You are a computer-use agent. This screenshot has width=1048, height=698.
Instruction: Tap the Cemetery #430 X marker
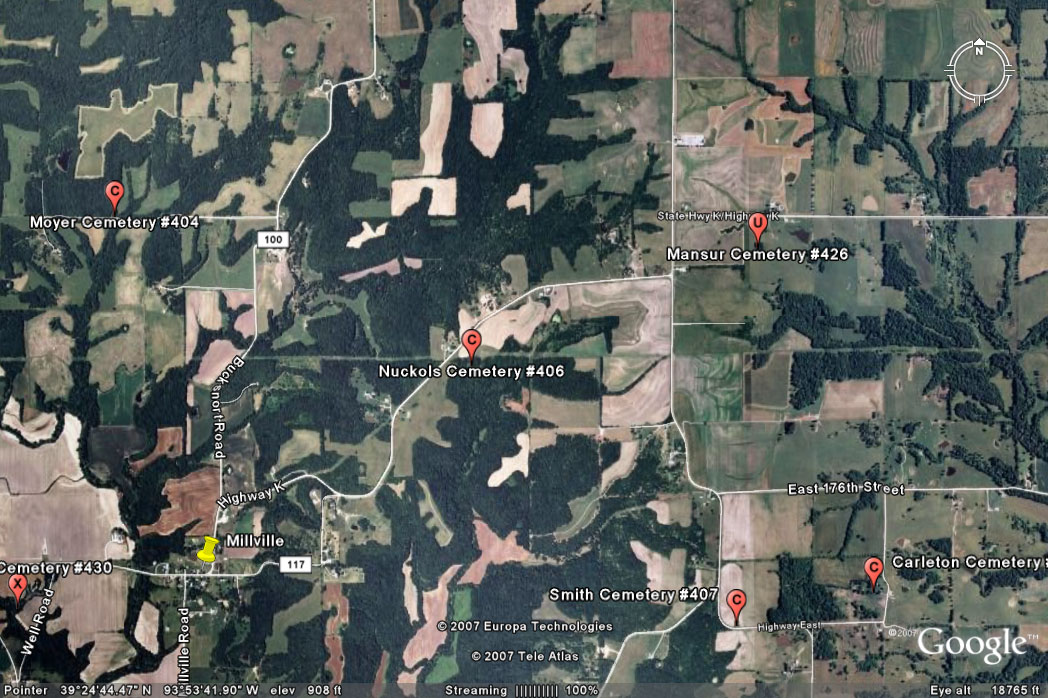pyautogui.click(x=17, y=585)
